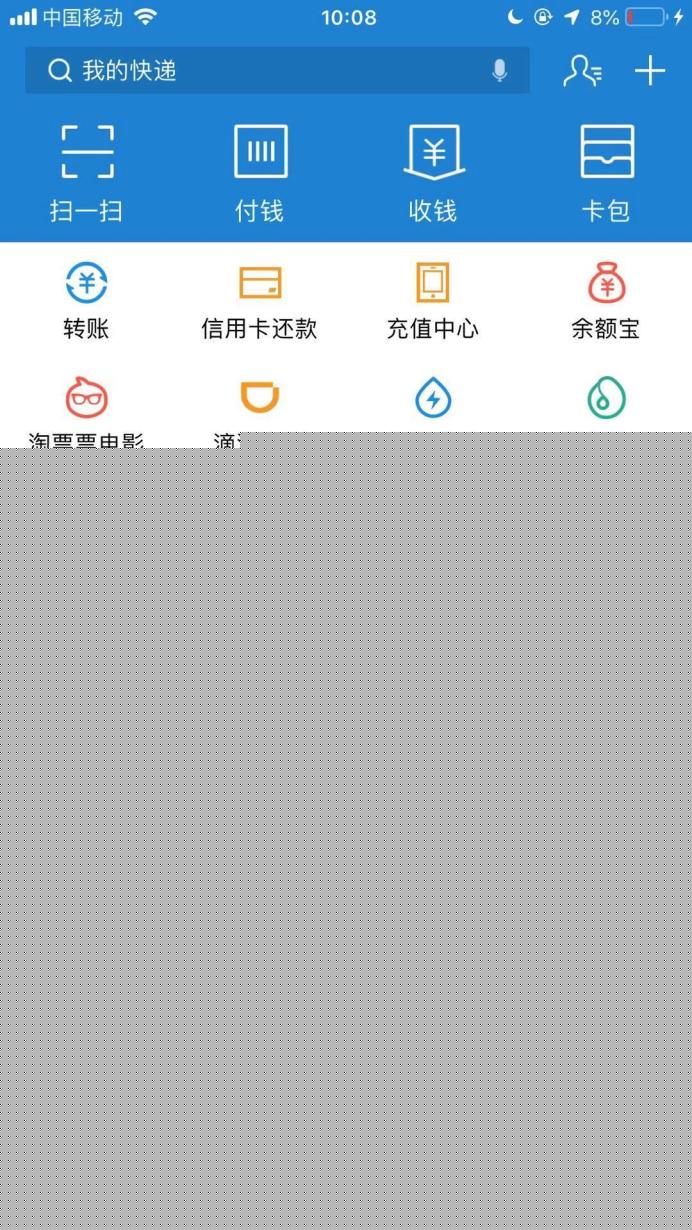This screenshot has height=1230, width=692.
Task: Open 扫一扫 scanner
Action: (86, 174)
